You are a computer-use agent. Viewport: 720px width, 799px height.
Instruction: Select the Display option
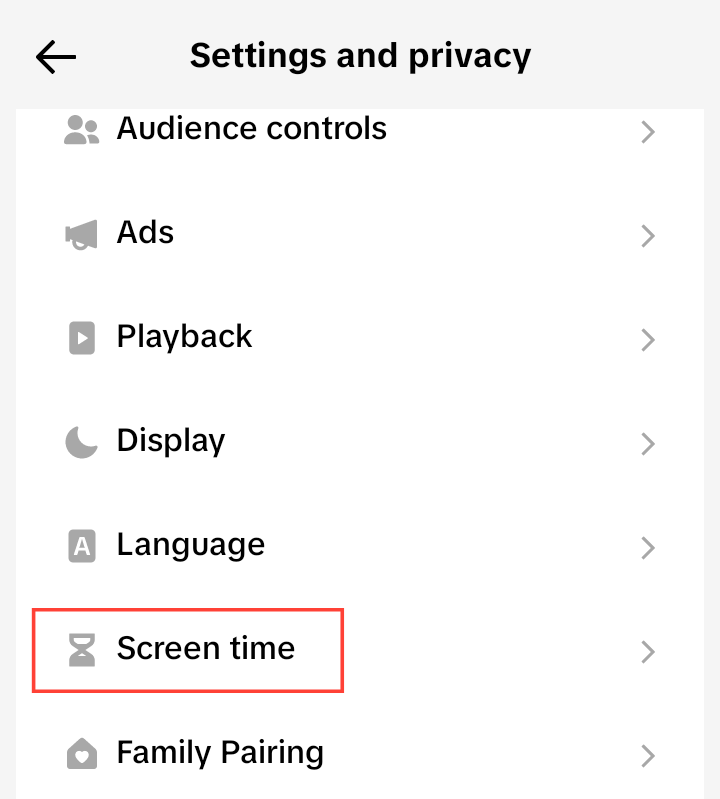coord(171,441)
